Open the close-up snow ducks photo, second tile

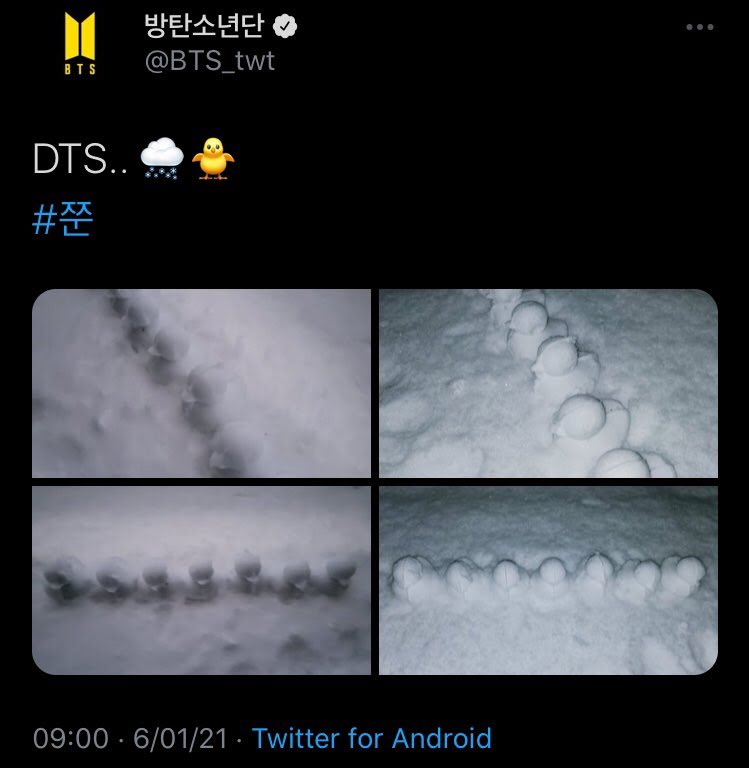pos(548,383)
